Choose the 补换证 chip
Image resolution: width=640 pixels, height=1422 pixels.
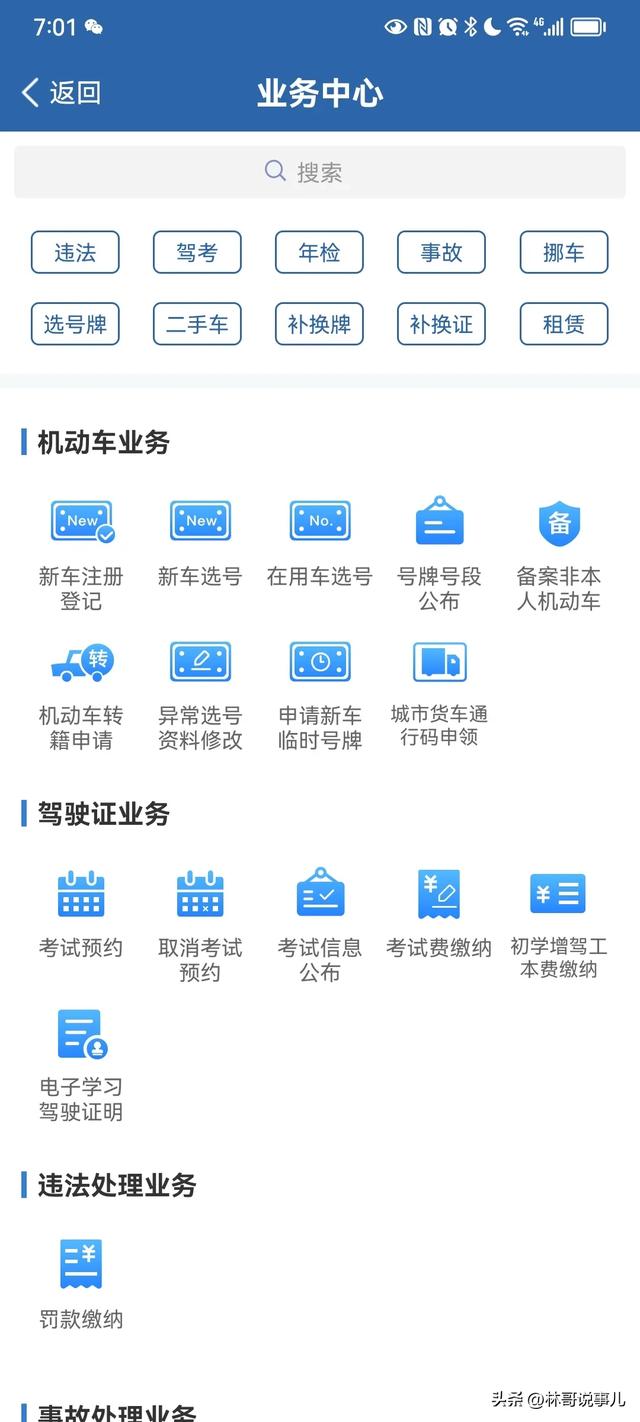(441, 324)
